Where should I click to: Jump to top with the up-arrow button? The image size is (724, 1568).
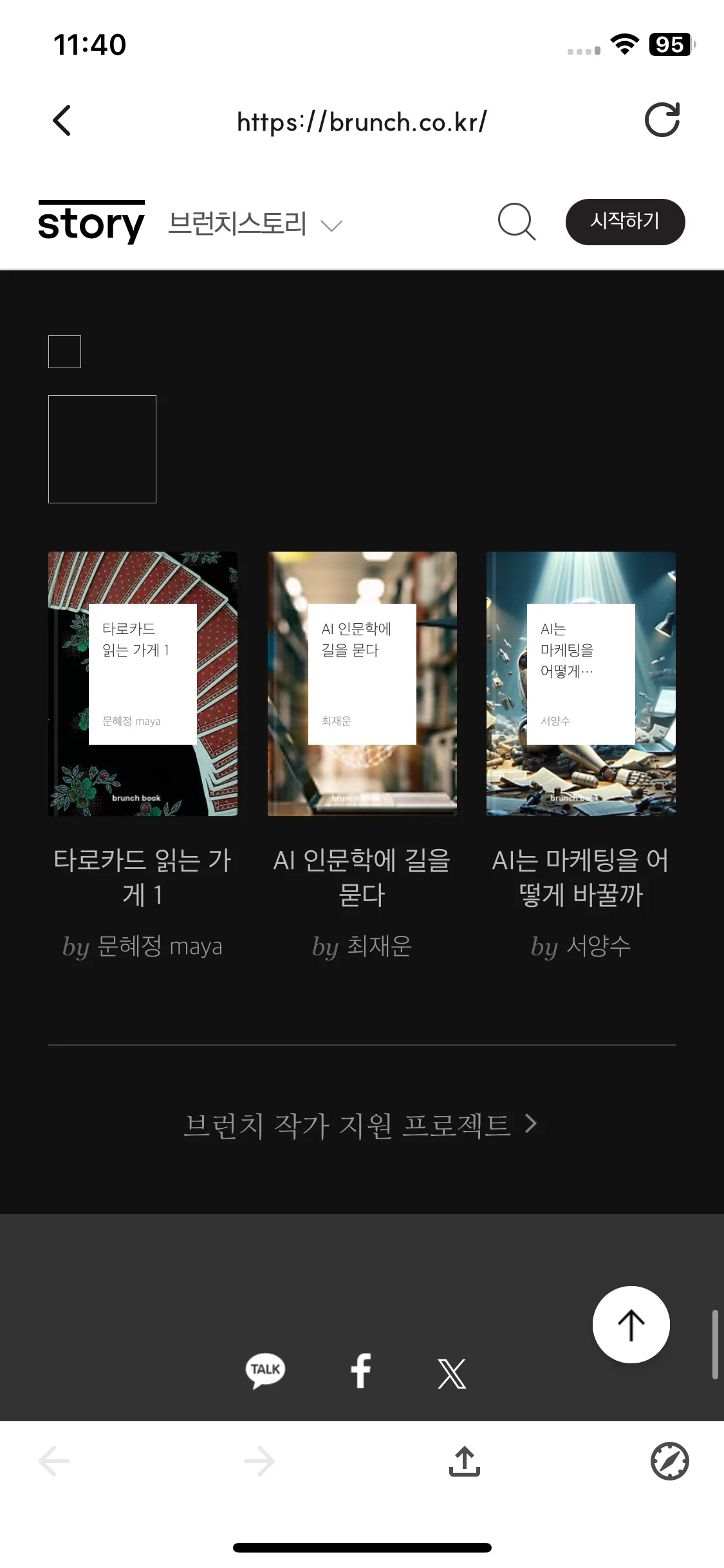[x=631, y=1325]
